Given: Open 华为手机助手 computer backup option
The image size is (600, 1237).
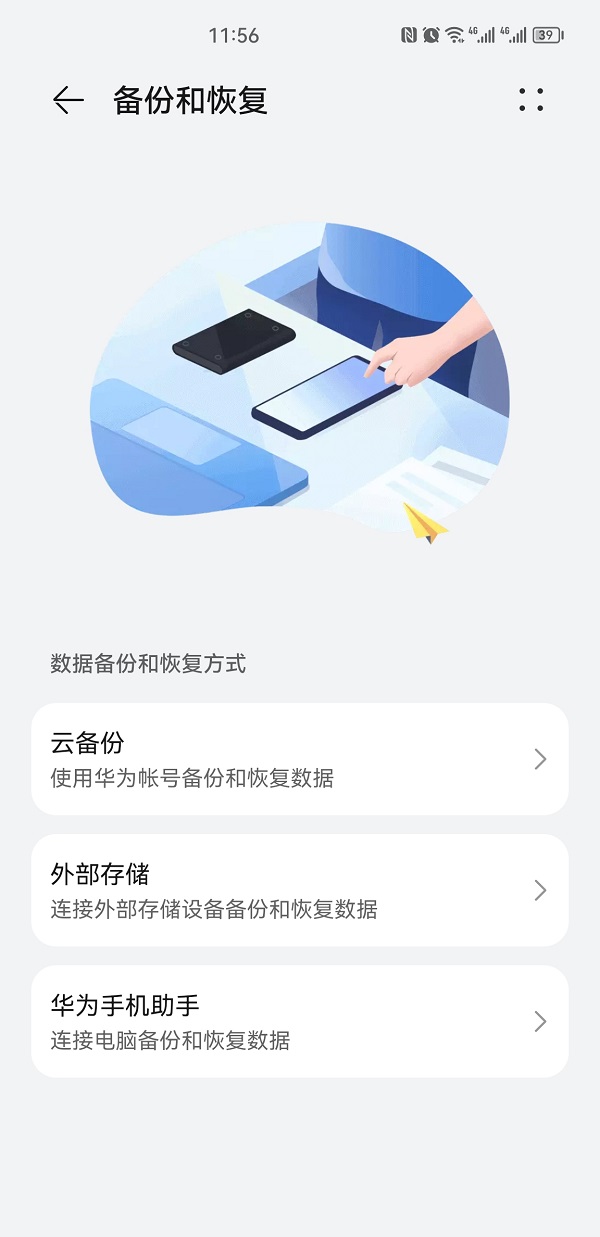Looking at the screenshot, I should 300,1021.
